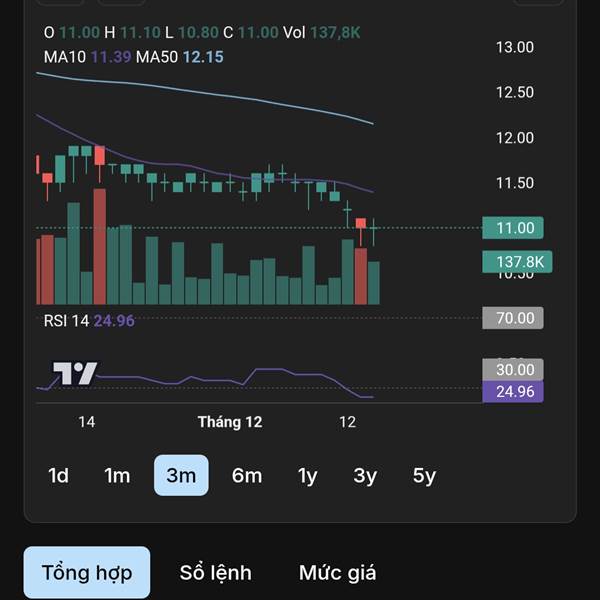Choose the 3m time range
The width and height of the screenshot is (600, 600).
[x=181, y=476]
